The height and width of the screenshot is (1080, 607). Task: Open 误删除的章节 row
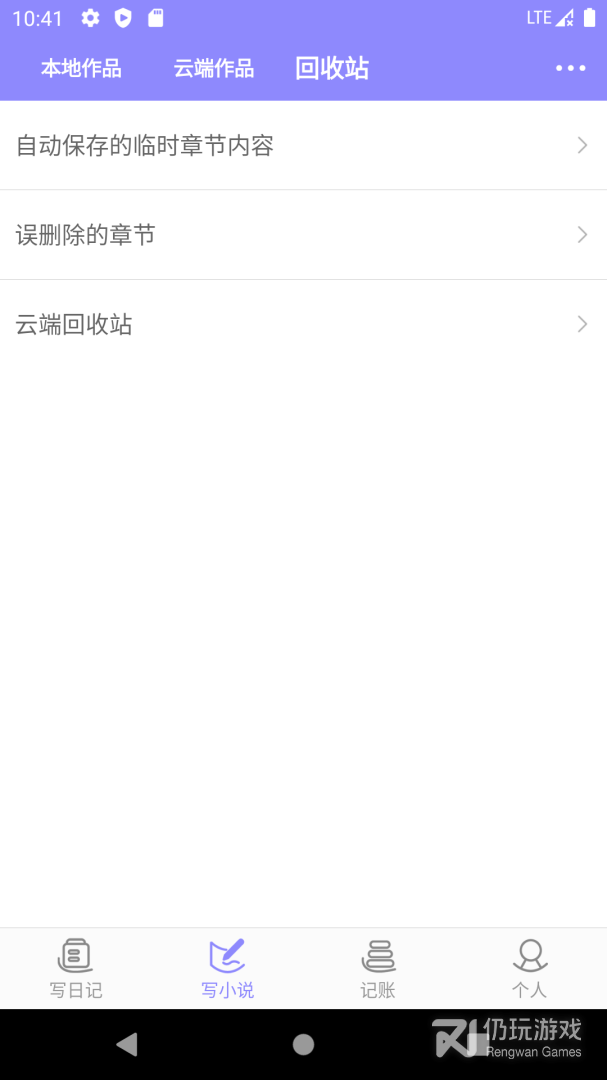[x=303, y=235]
